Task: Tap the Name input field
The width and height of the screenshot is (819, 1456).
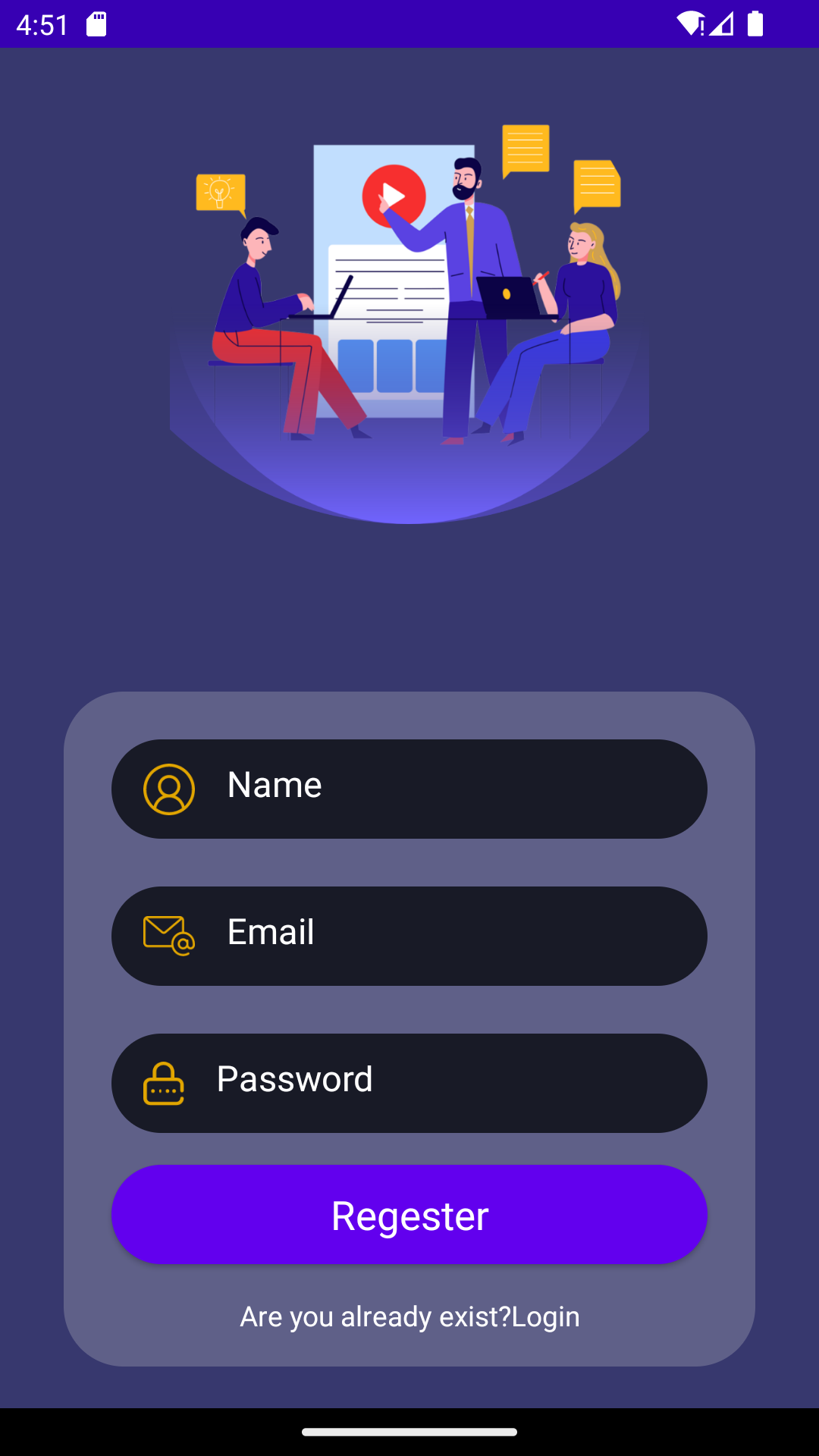Action: pyautogui.click(x=409, y=789)
